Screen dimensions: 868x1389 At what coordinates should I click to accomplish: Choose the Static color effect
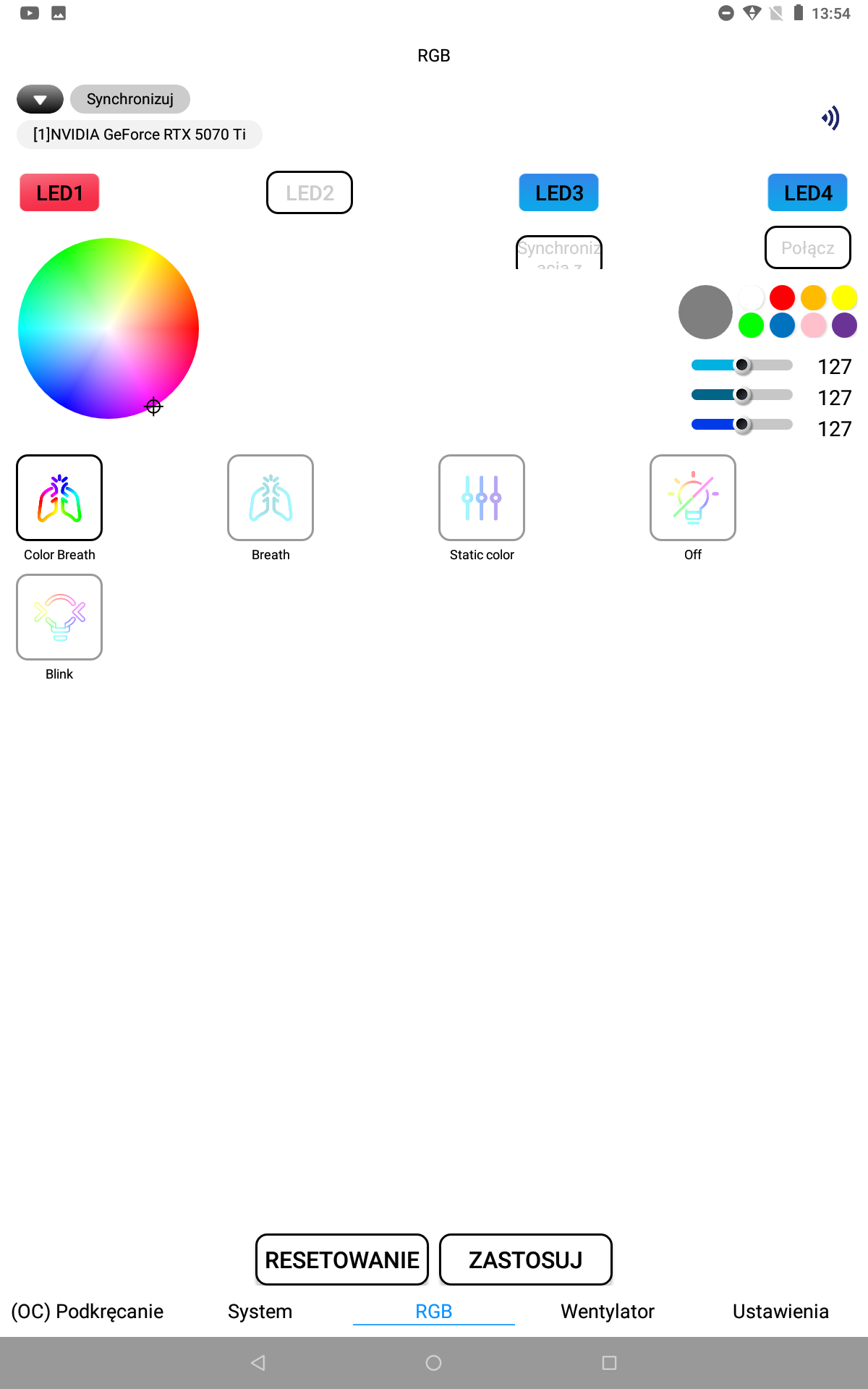pyautogui.click(x=482, y=498)
